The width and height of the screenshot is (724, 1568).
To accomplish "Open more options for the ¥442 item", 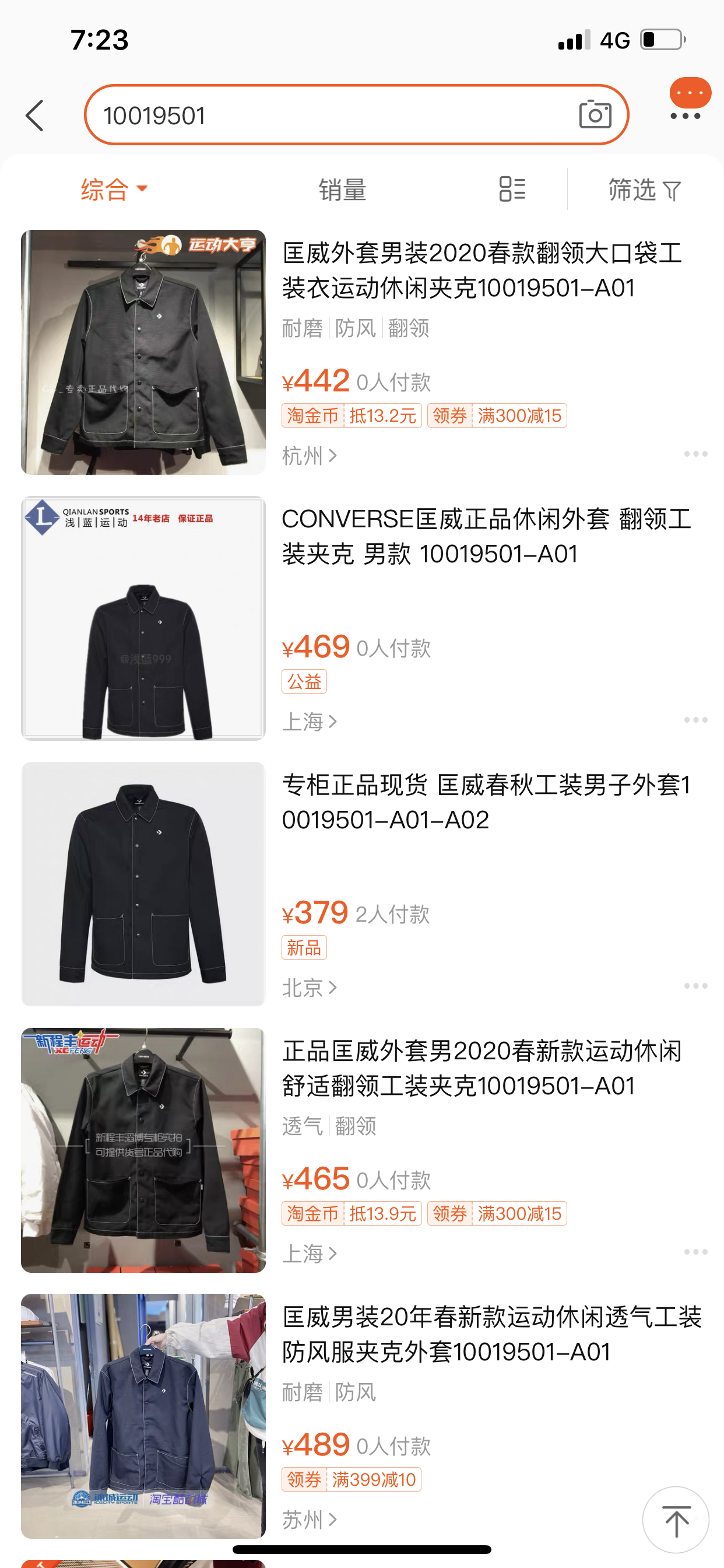I will pos(695,454).
